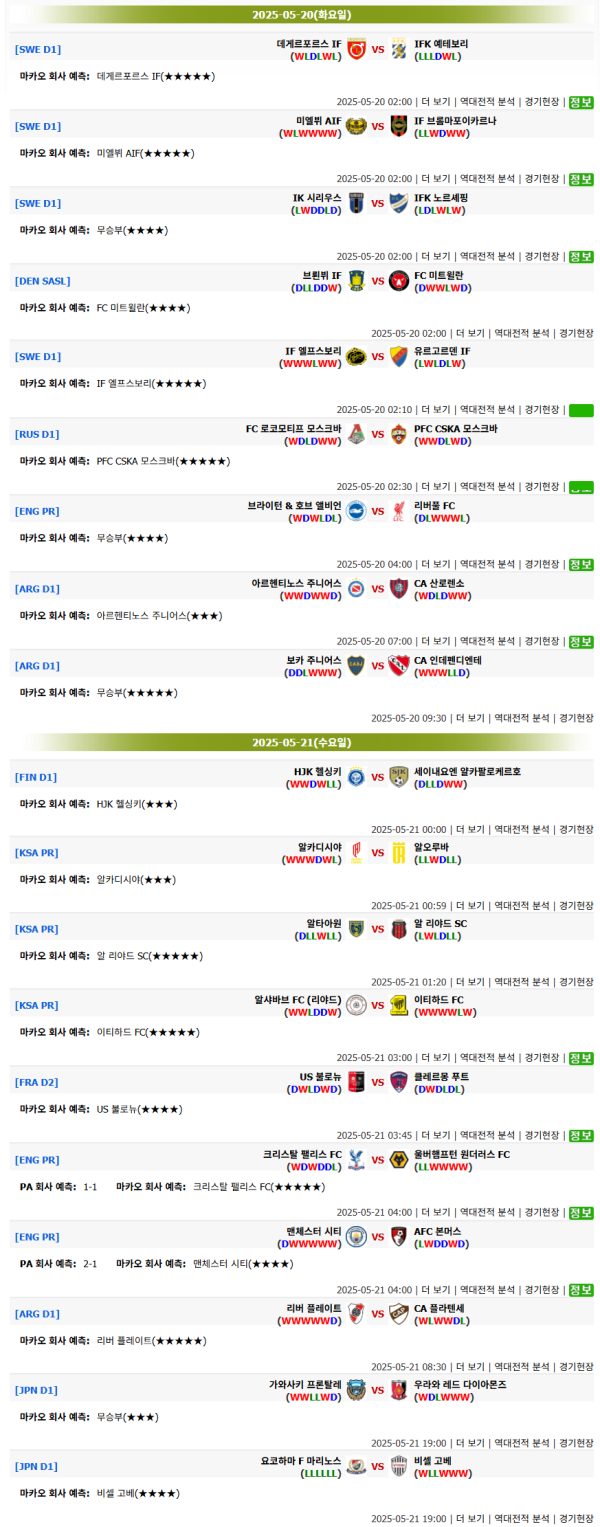
Task: Open 역대전적 분석 for 미엘뷔 AIF match
Action: (486, 179)
